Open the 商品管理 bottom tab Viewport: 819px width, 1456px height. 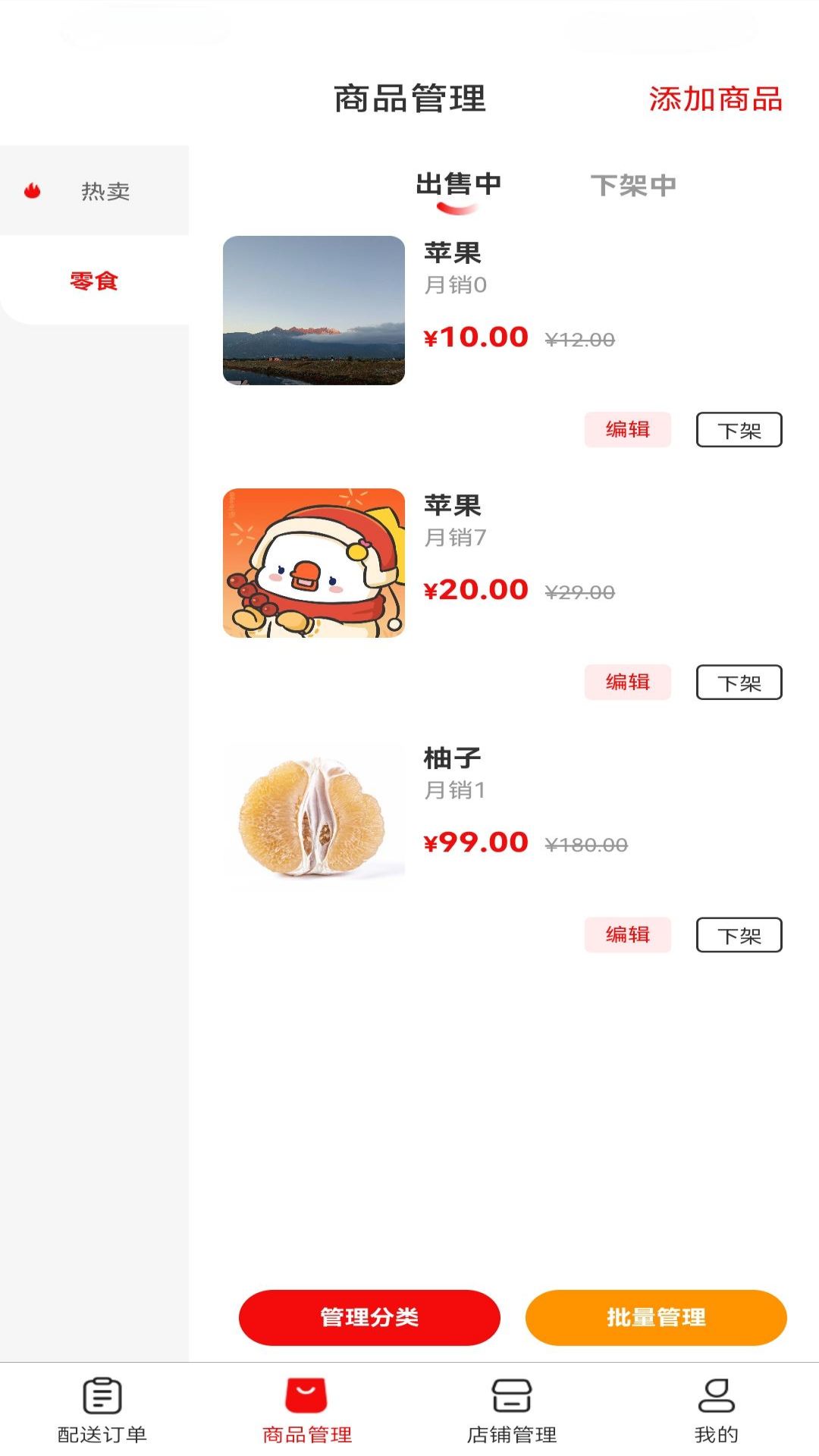point(307,1409)
